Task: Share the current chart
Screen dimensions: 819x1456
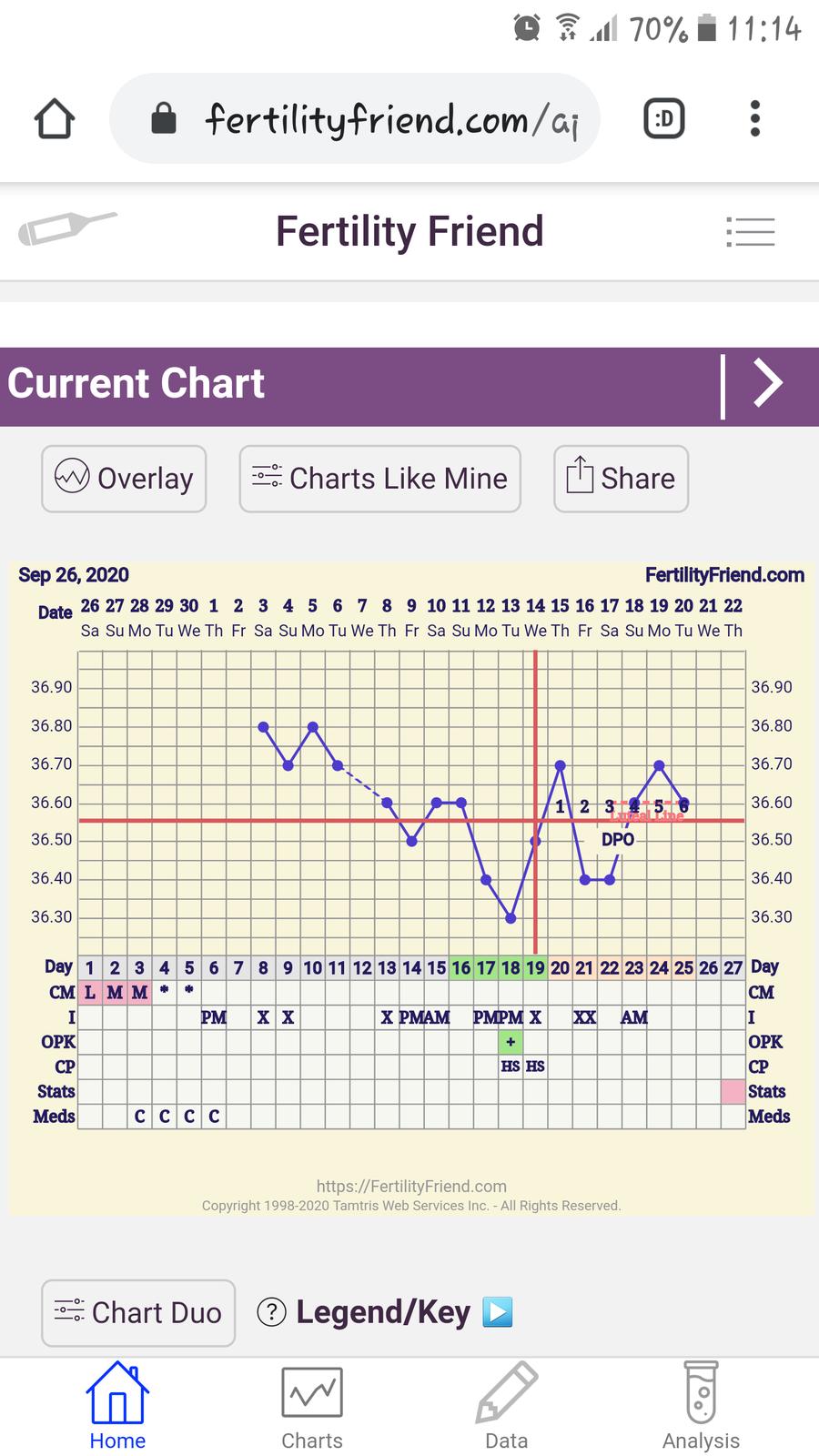Action: pyautogui.click(x=621, y=479)
